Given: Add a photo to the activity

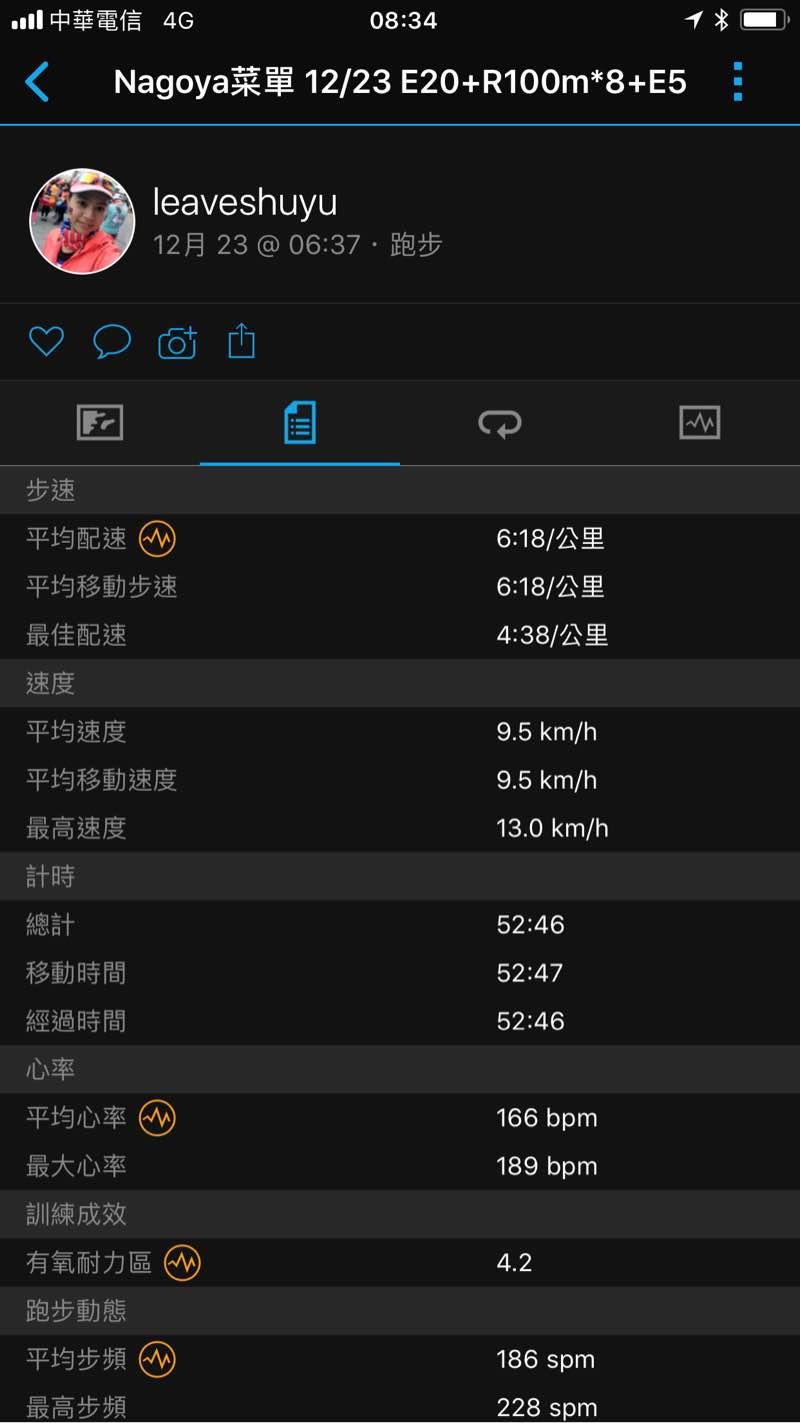Looking at the screenshot, I should (177, 342).
